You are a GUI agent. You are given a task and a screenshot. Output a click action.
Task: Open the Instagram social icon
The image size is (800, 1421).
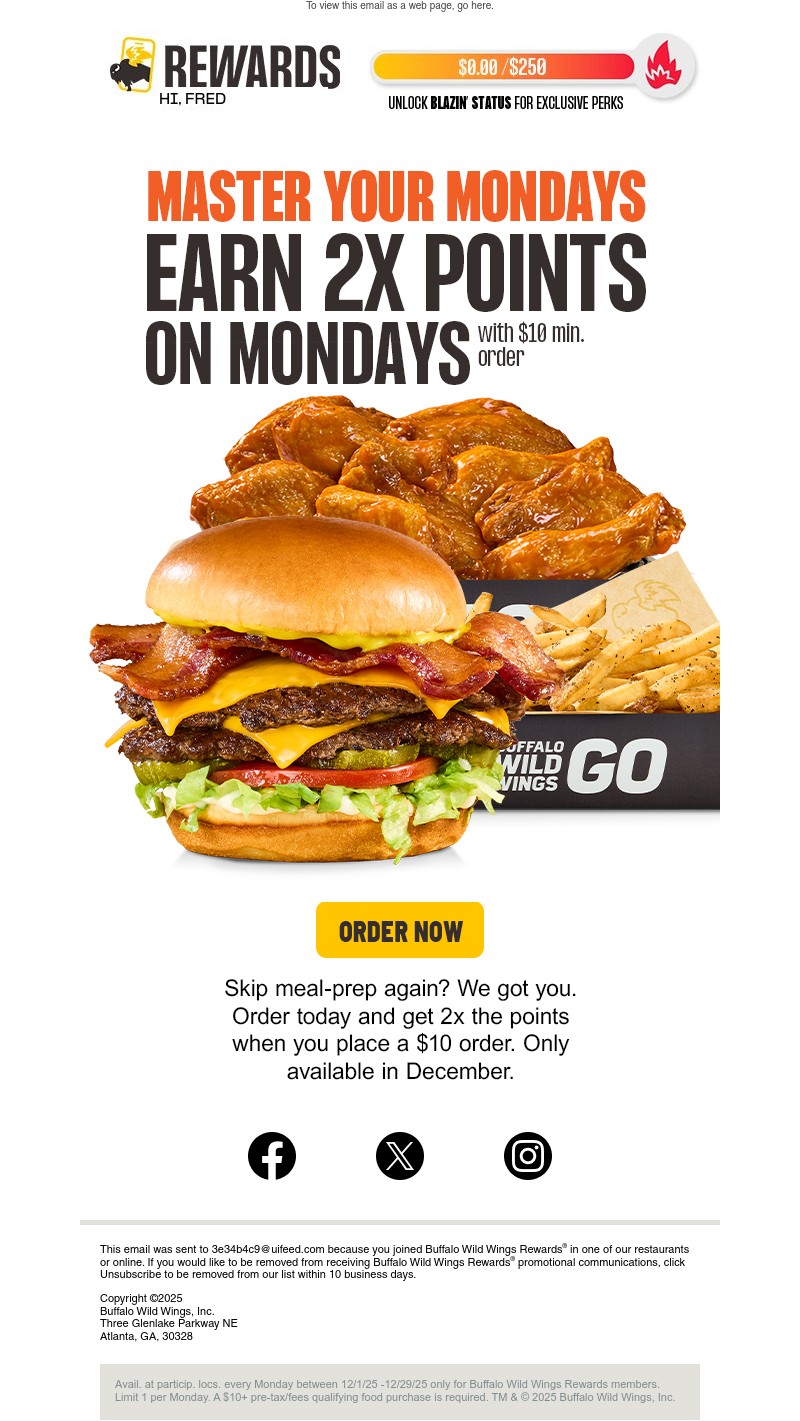[x=528, y=1156]
